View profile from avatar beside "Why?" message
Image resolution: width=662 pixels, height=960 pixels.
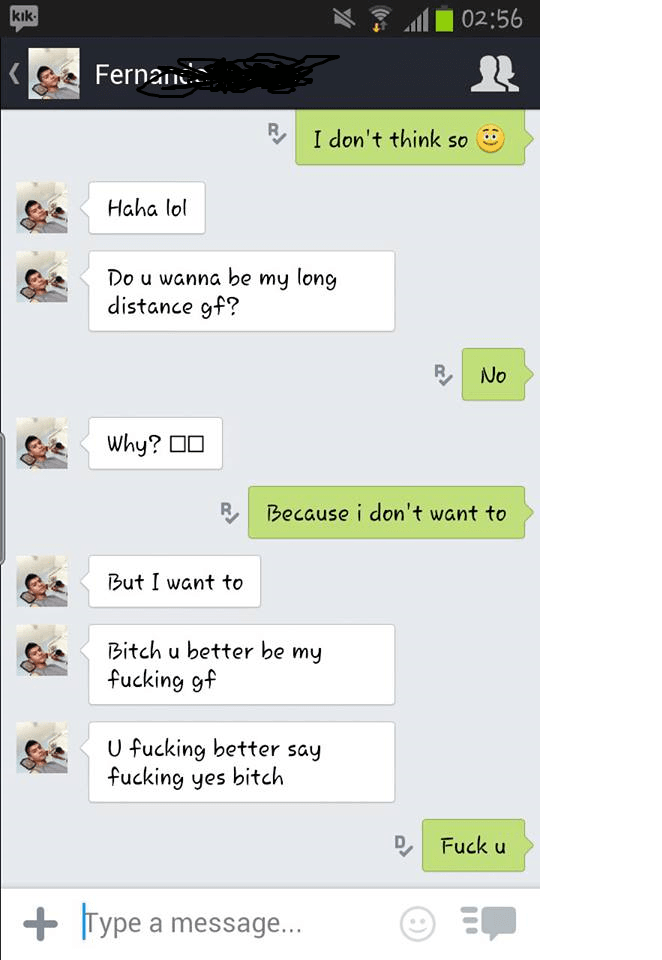pyautogui.click(x=42, y=443)
